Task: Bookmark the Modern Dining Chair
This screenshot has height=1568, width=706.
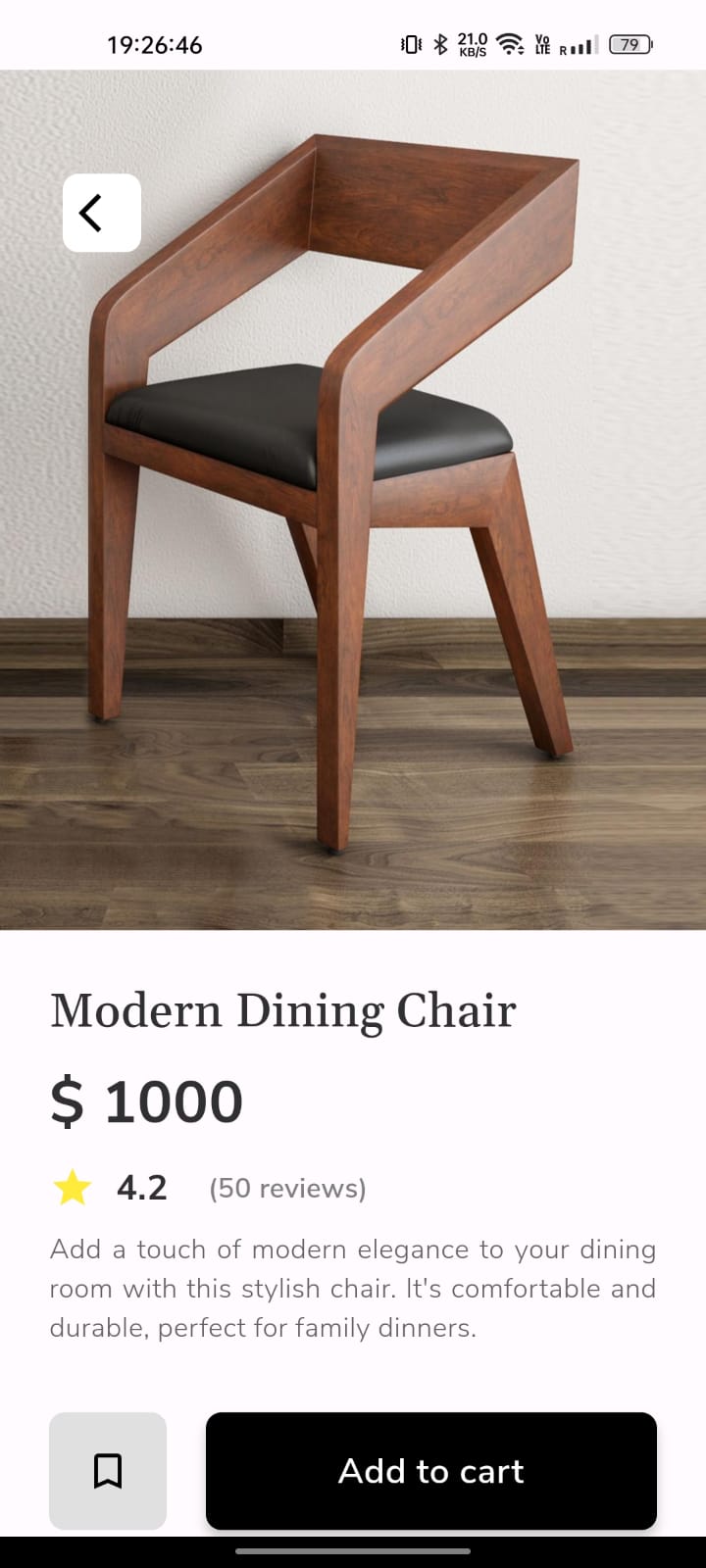Action: click(108, 1470)
